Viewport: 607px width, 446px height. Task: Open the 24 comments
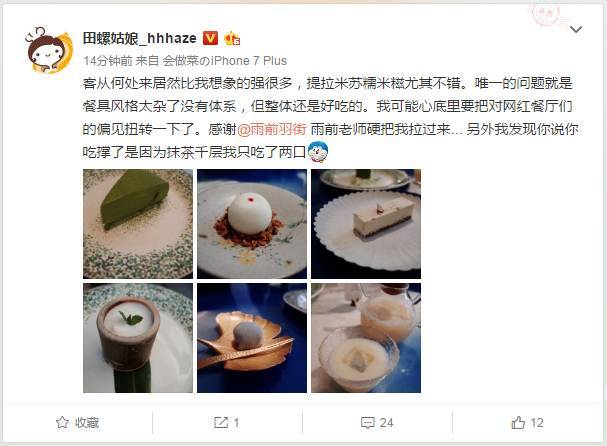(377, 423)
